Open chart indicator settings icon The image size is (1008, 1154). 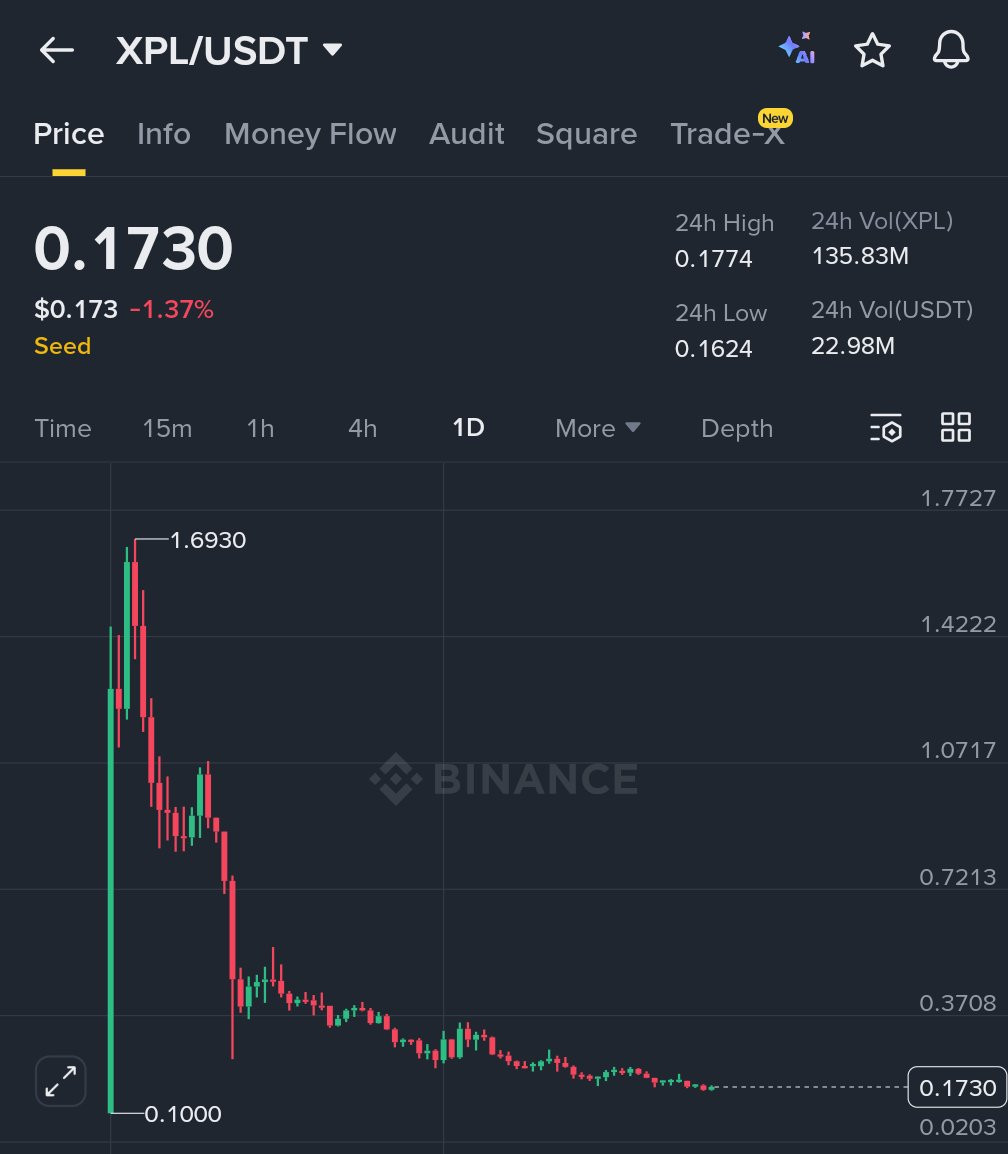point(886,428)
